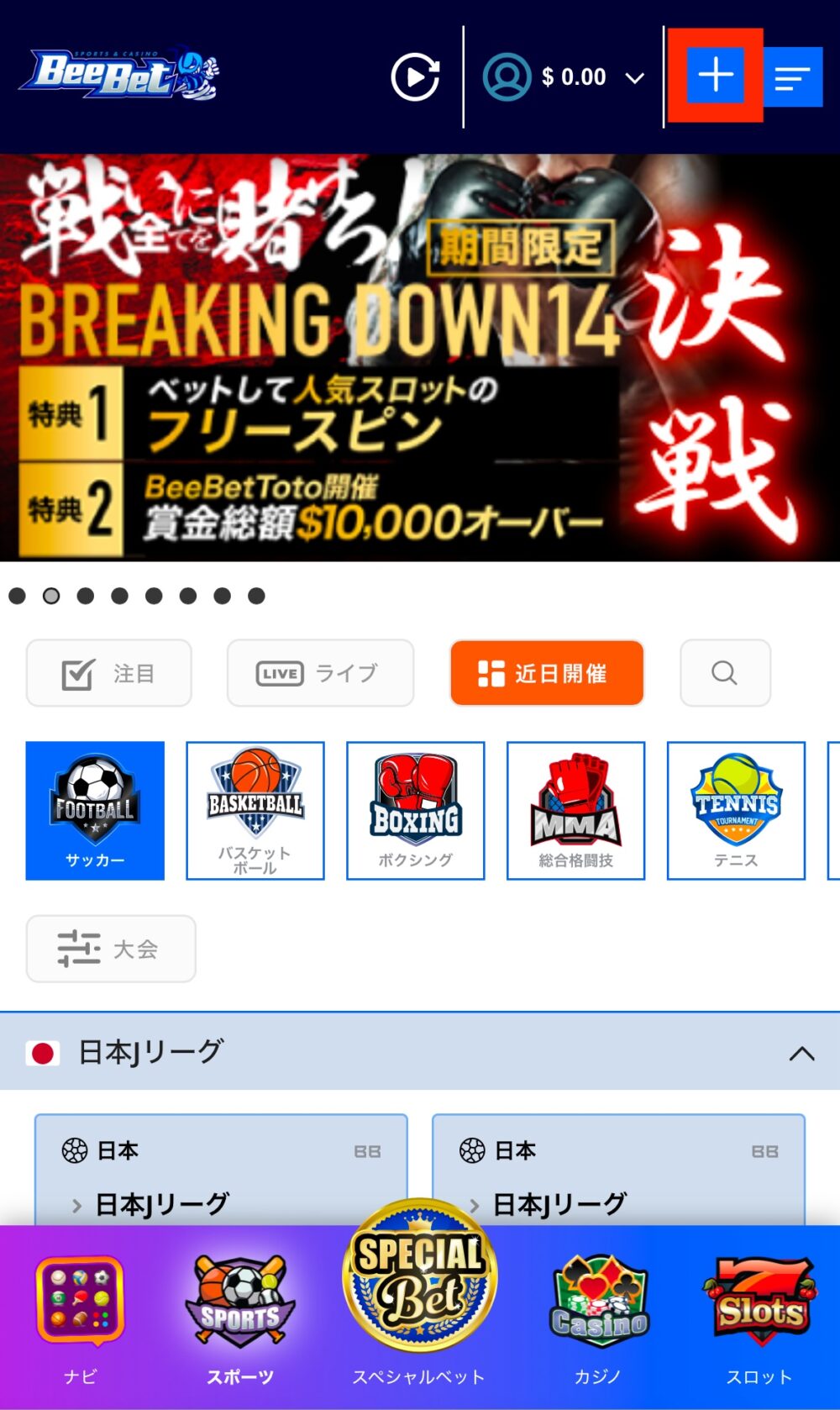The height and width of the screenshot is (1410, 840).
Task: Tap the plus deposit button
Action: [716, 76]
